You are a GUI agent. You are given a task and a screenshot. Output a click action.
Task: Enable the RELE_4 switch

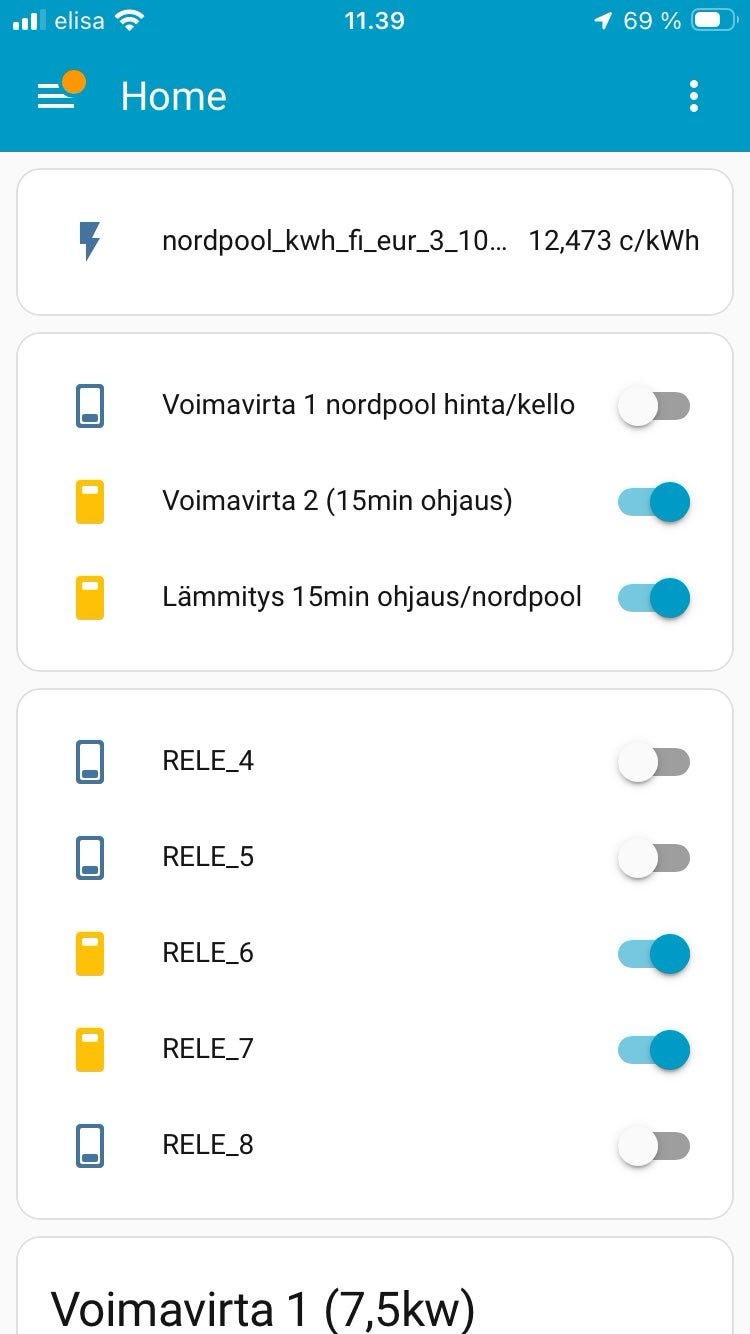[654, 762]
